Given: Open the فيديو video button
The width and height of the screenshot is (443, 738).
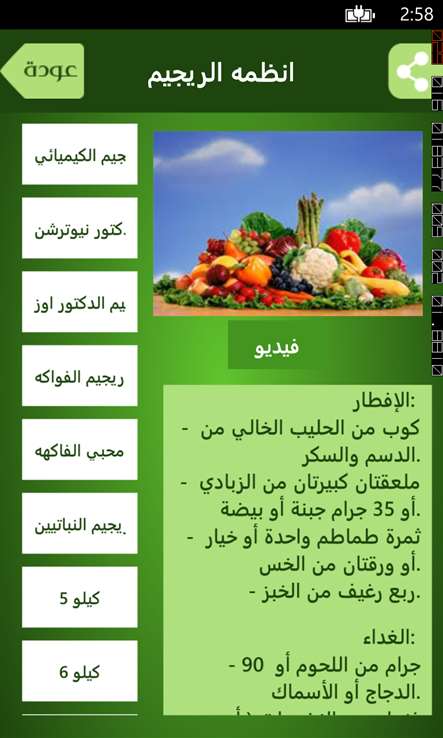Looking at the screenshot, I should (276, 345).
